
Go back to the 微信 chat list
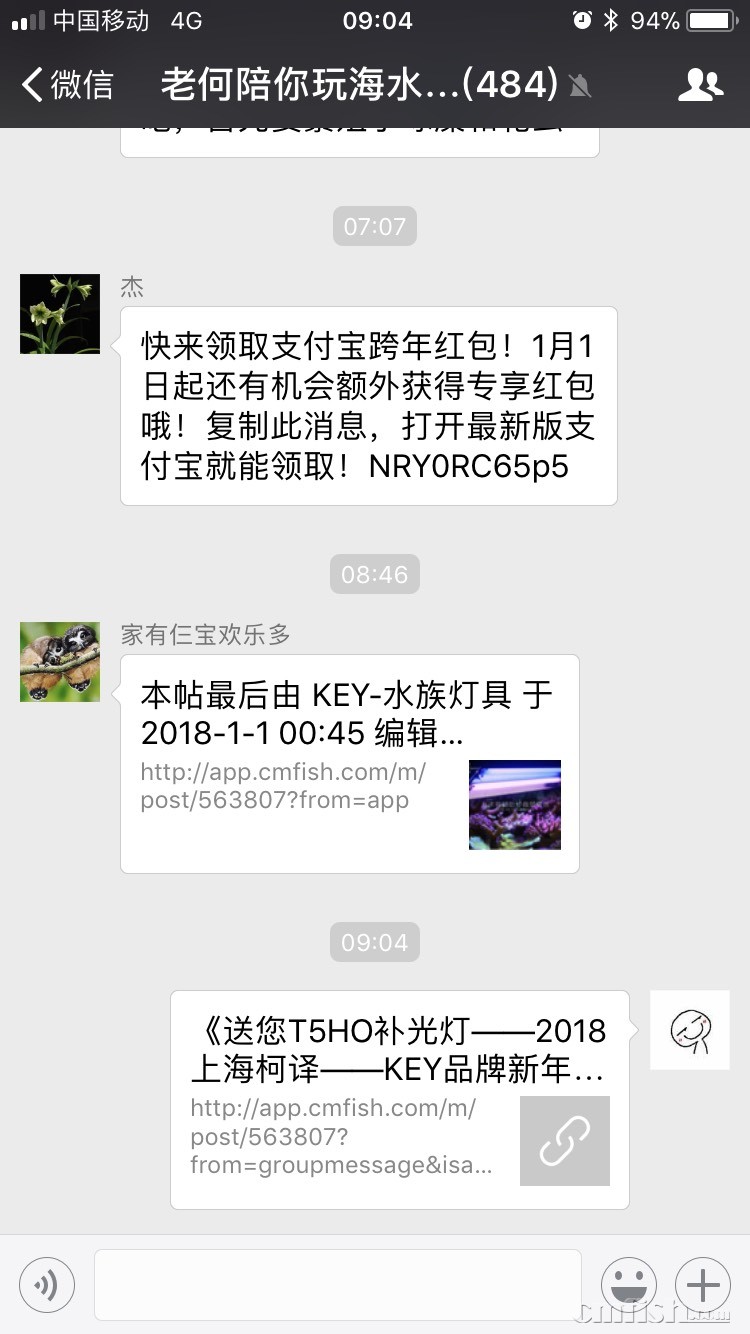68,85
